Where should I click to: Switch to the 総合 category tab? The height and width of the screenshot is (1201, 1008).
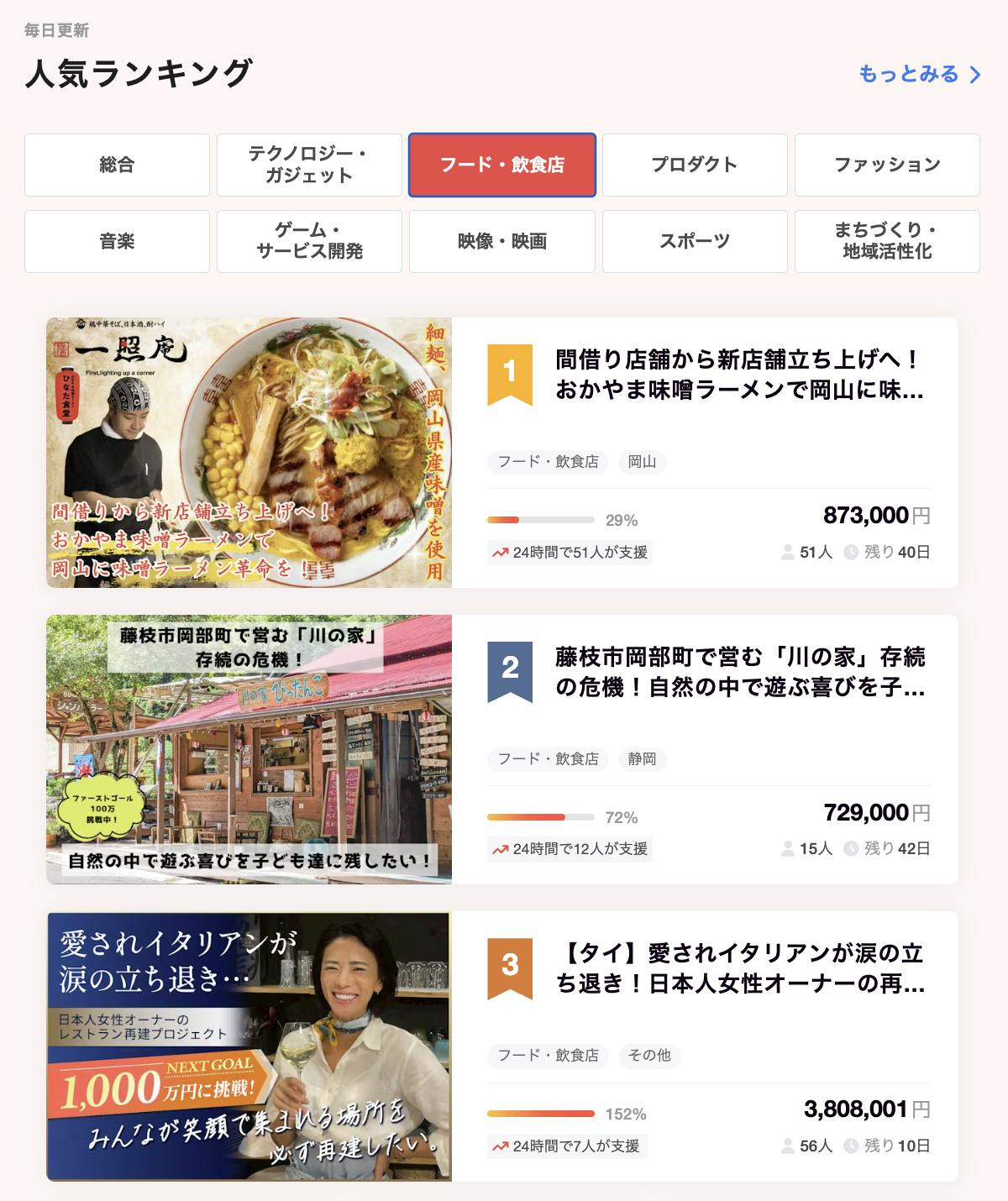pos(117,165)
